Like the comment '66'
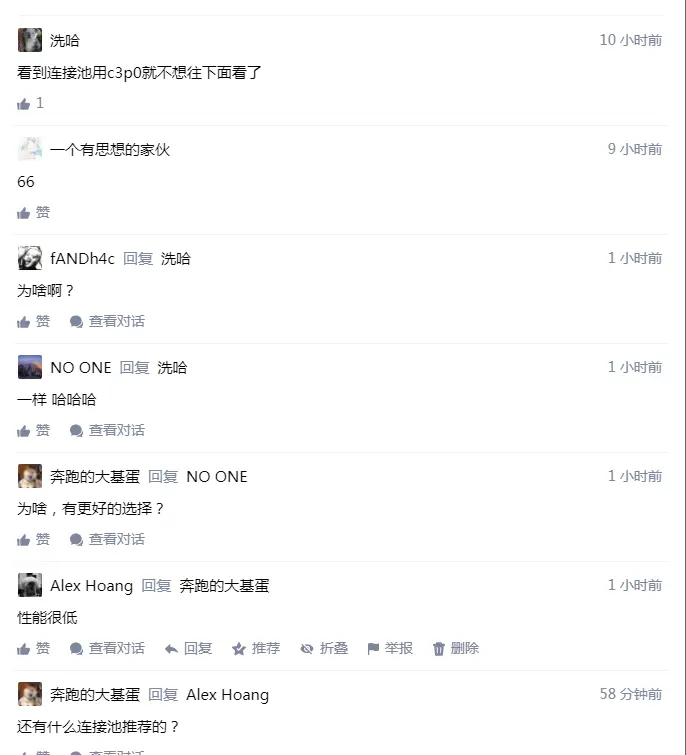 [33, 212]
